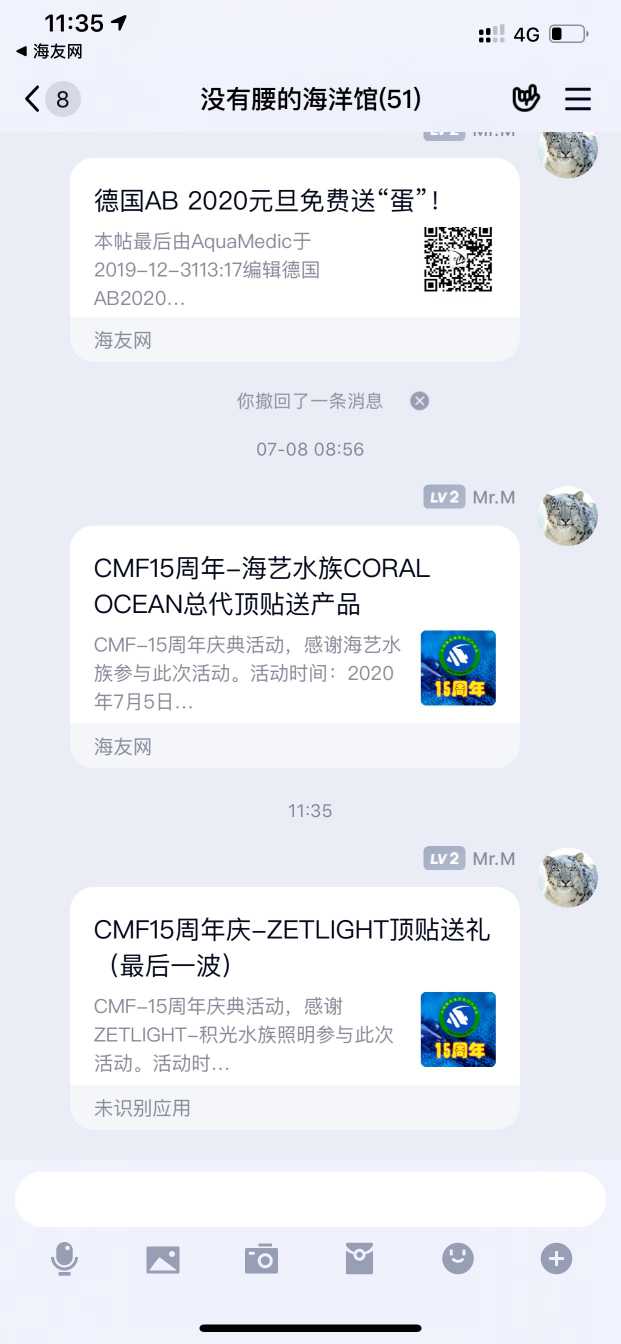
Task: View Mr.M's avatar on the 11:35 message
Action: (568, 876)
